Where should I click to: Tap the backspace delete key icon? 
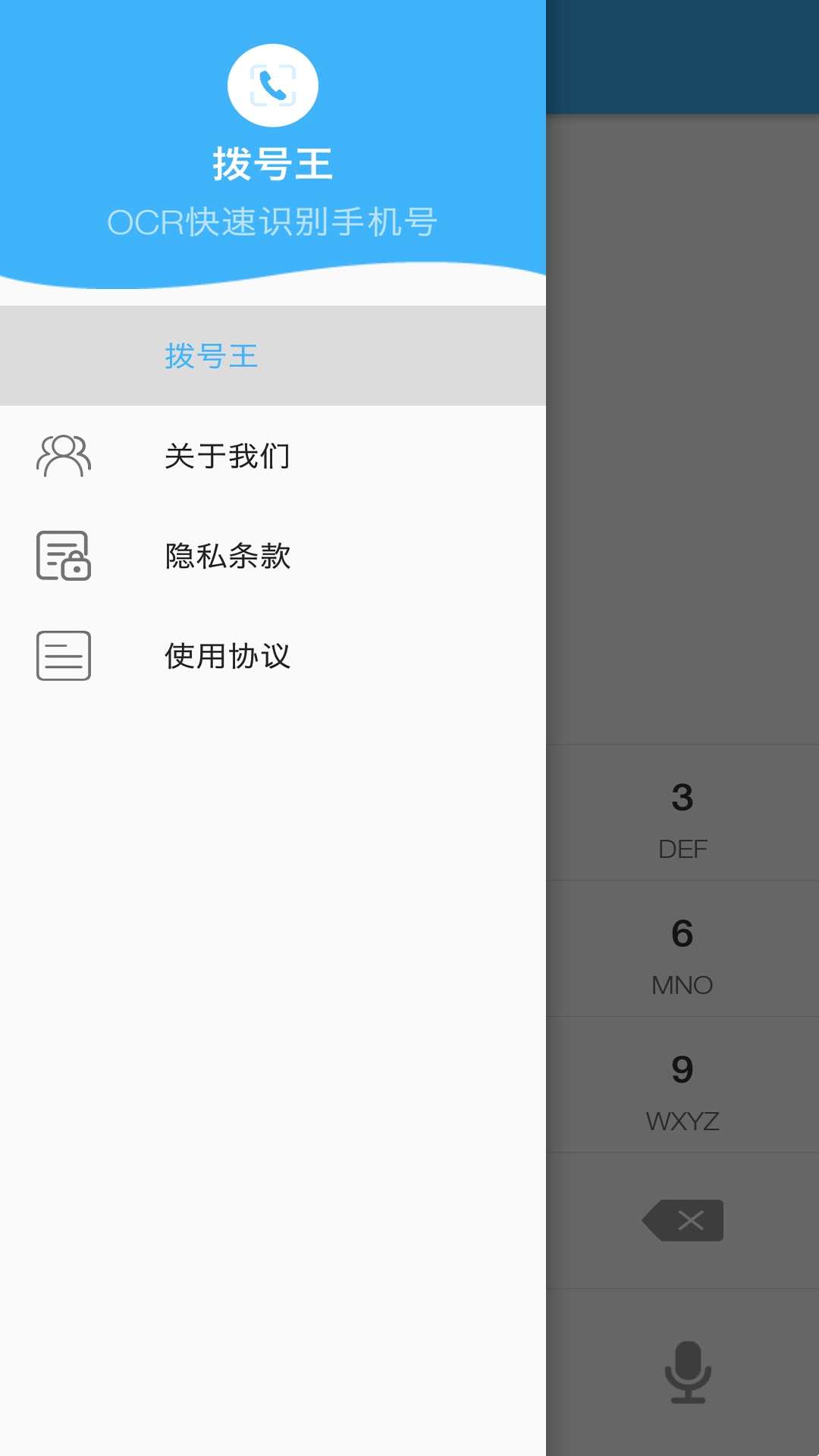681,1220
